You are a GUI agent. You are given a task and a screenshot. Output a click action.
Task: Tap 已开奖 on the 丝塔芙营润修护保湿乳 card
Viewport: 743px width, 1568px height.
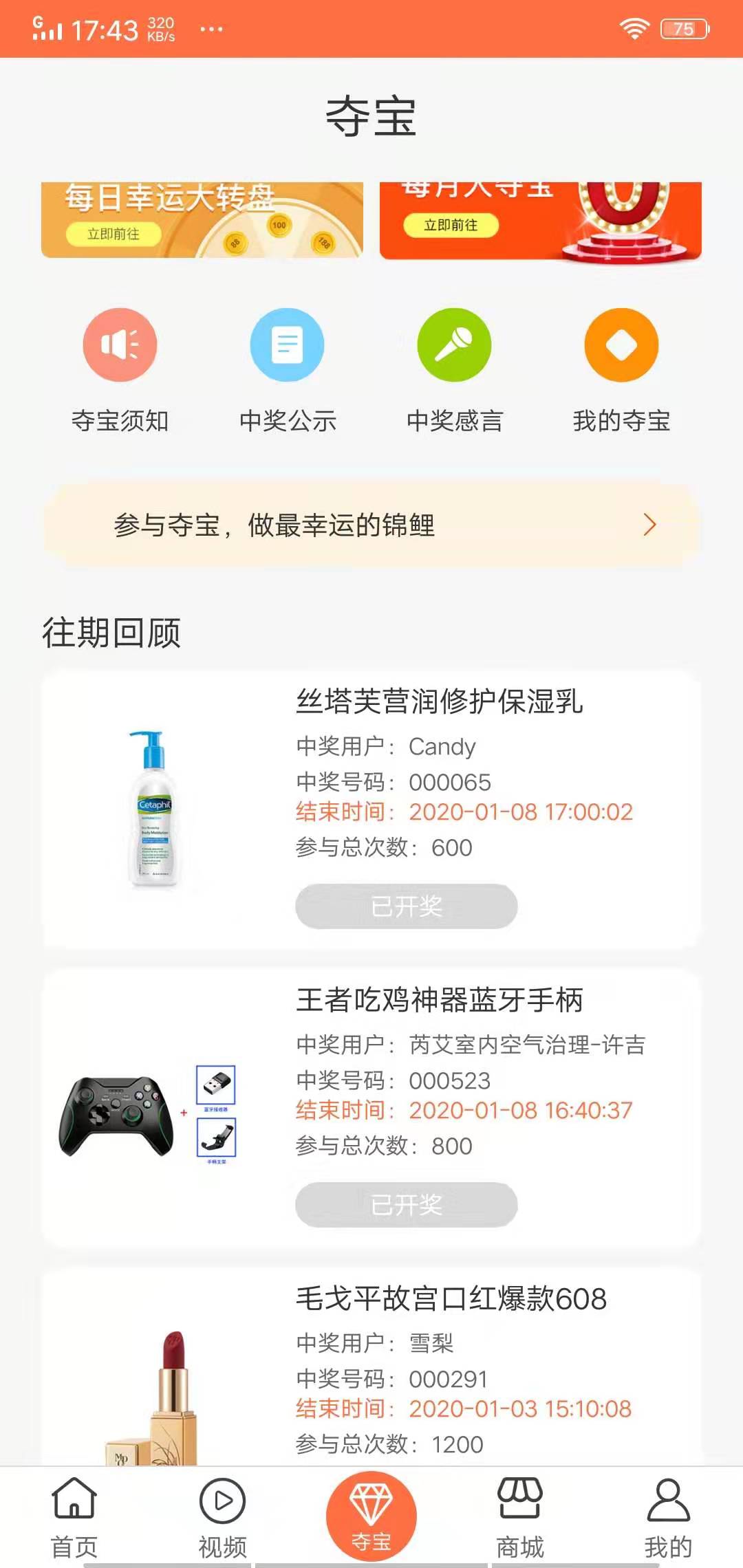click(406, 907)
